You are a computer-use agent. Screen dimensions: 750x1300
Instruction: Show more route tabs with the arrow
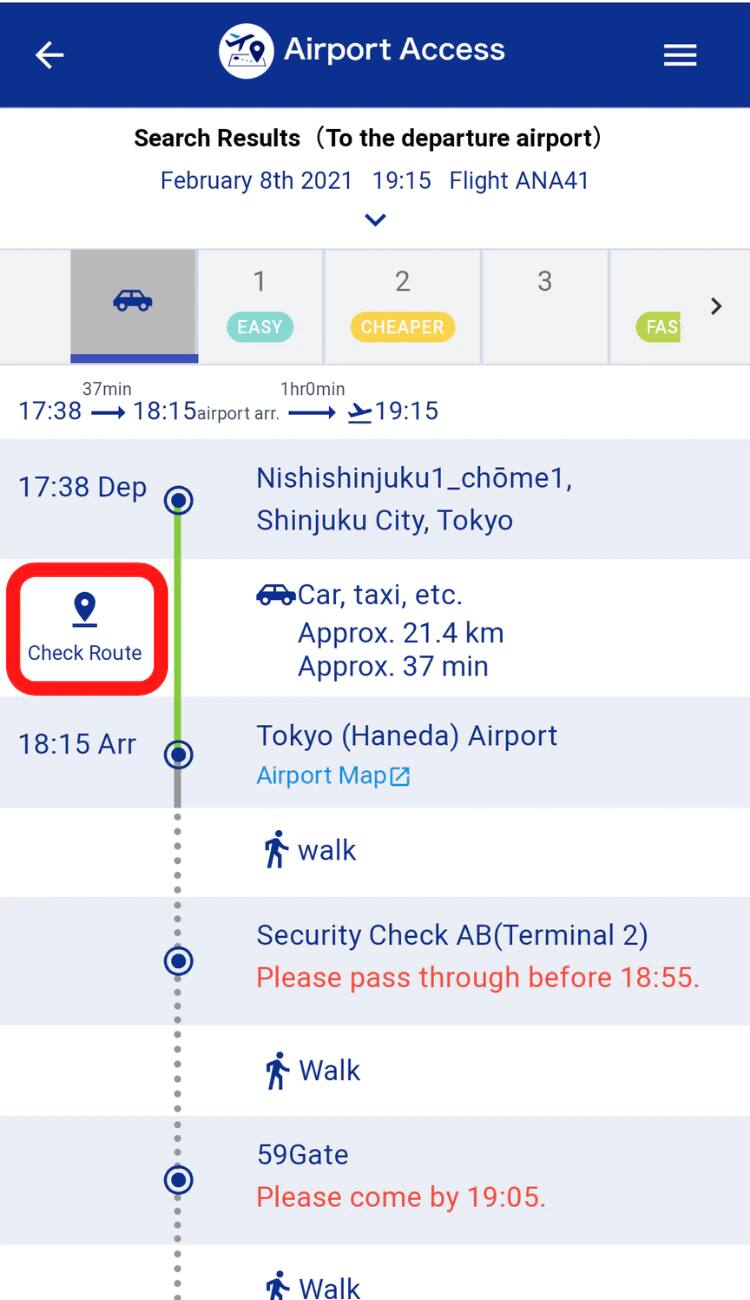click(716, 306)
